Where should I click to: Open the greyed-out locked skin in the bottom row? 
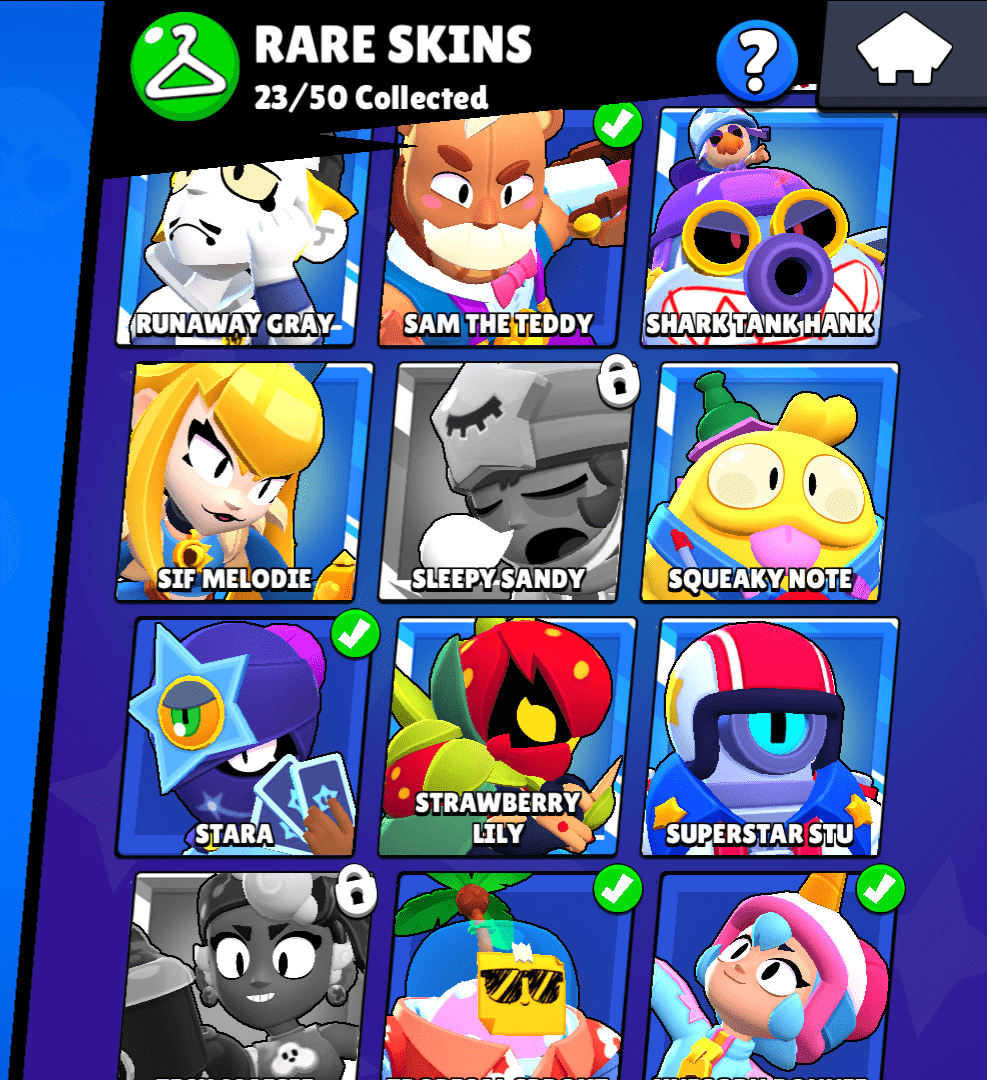click(x=246, y=980)
